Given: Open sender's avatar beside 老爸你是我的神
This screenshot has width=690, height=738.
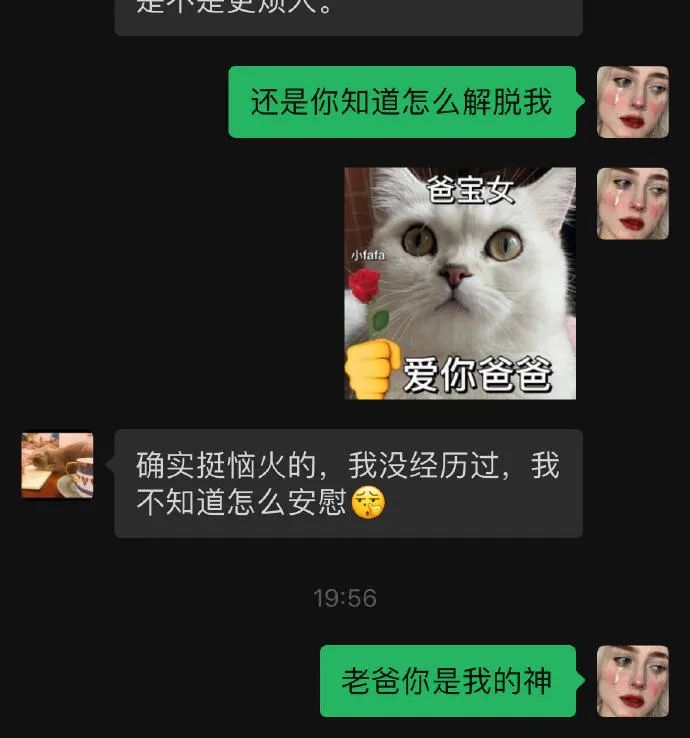Looking at the screenshot, I should pyautogui.click(x=632, y=681).
